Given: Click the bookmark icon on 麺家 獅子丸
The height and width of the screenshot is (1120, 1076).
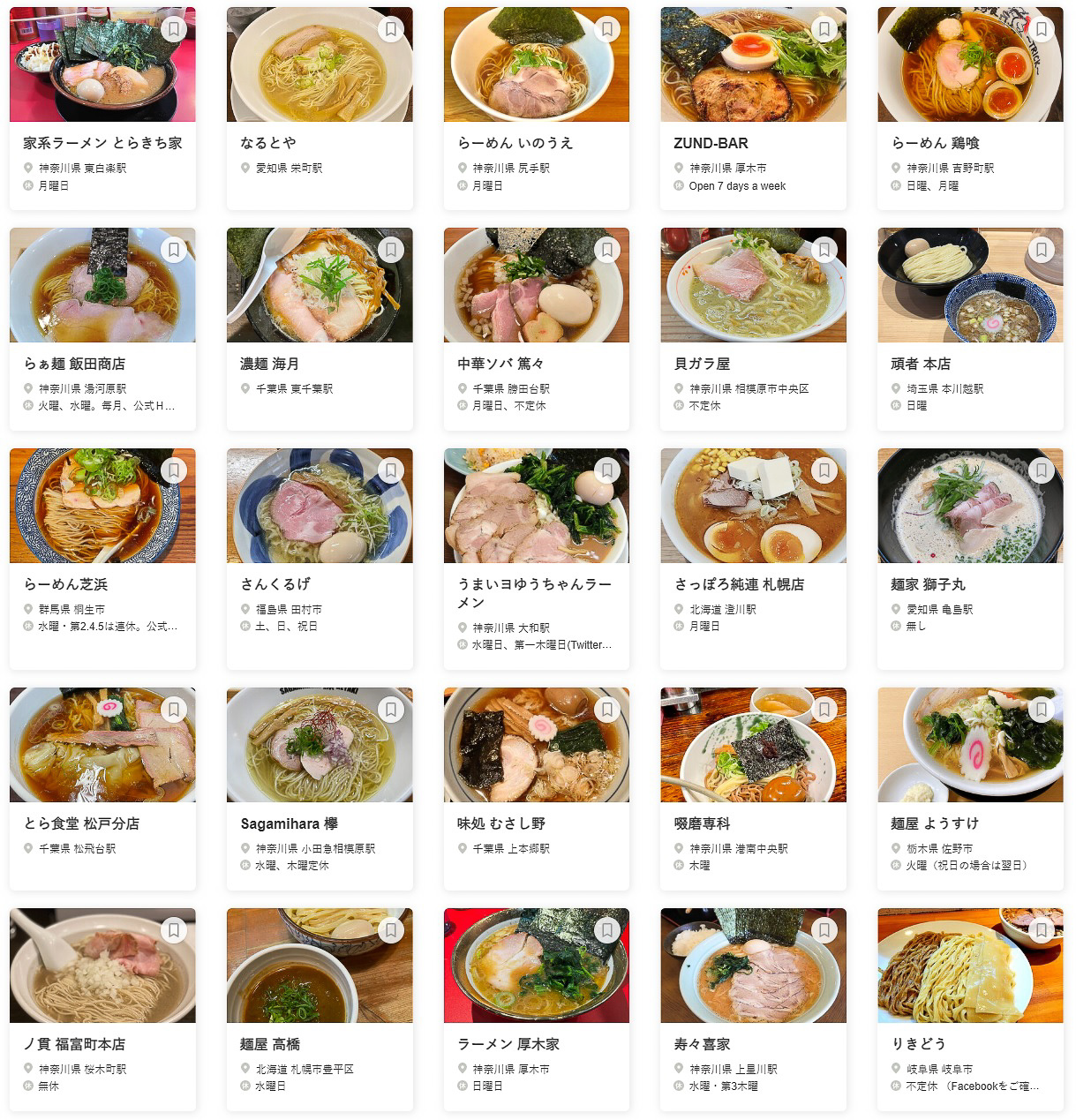Looking at the screenshot, I should tap(1040, 470).
